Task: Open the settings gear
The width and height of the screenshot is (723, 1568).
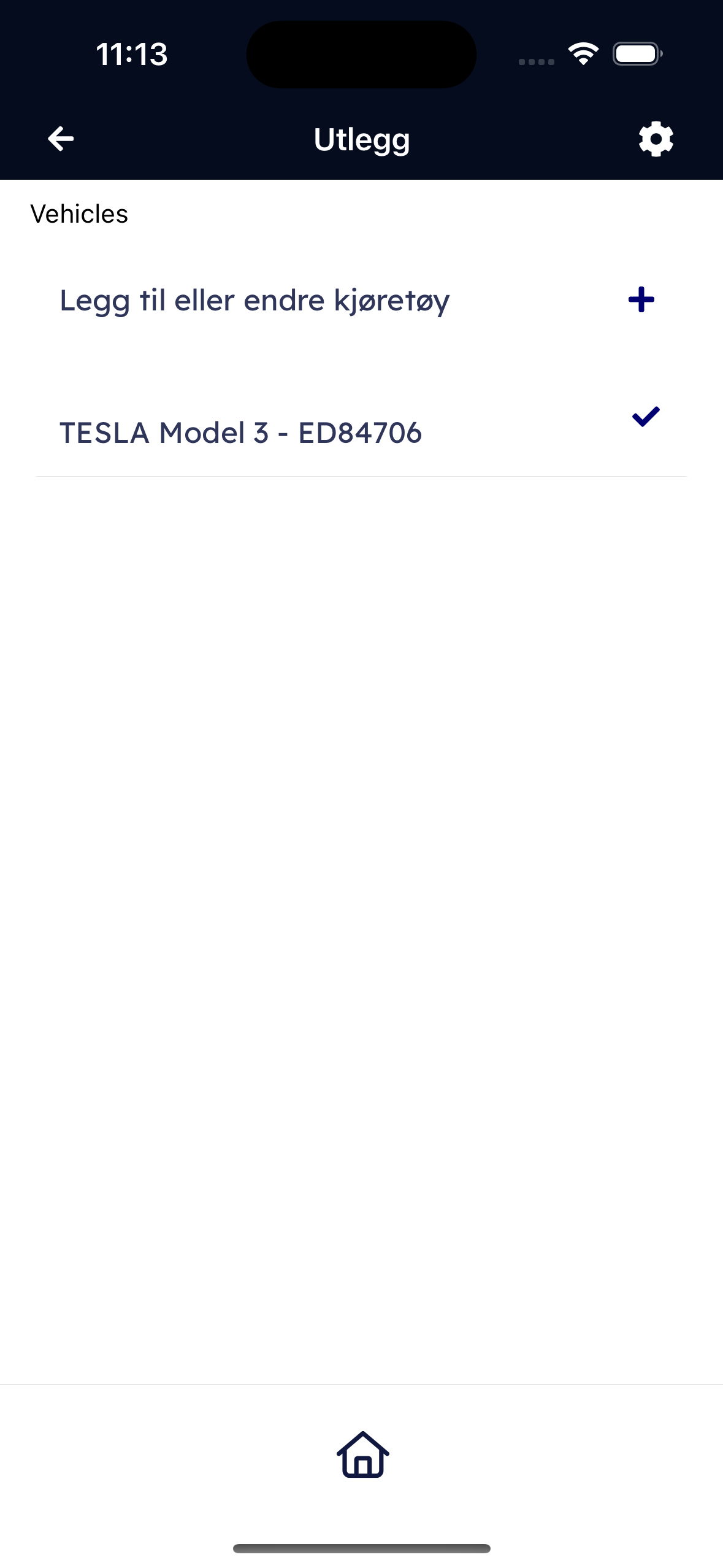Action: [x=656, y=139]
